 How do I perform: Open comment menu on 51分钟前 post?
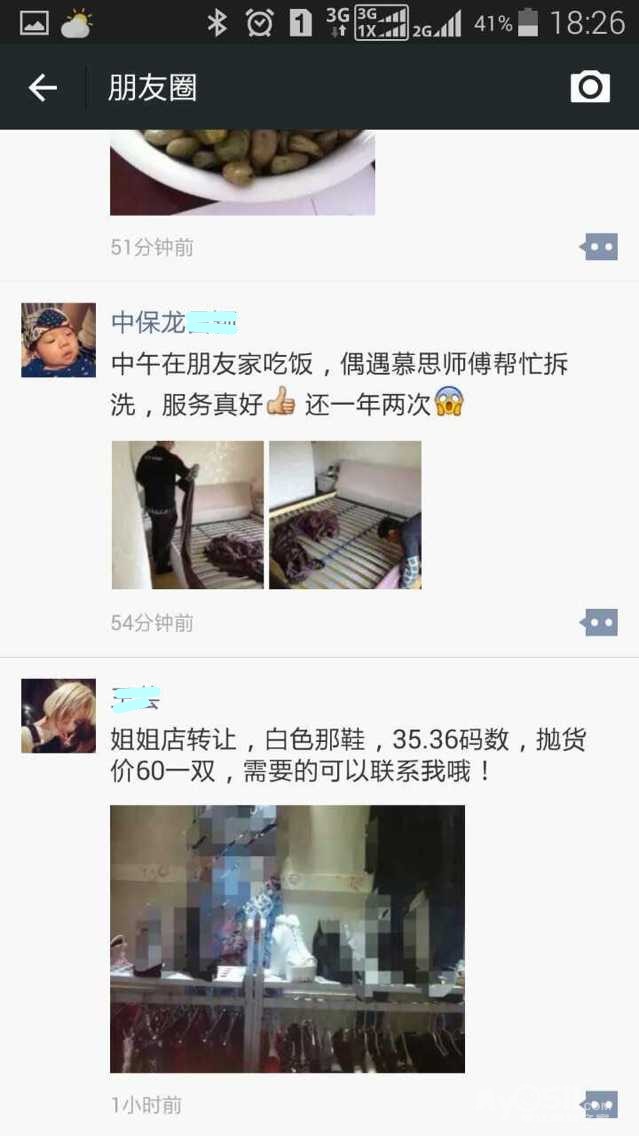coord(600,246)
